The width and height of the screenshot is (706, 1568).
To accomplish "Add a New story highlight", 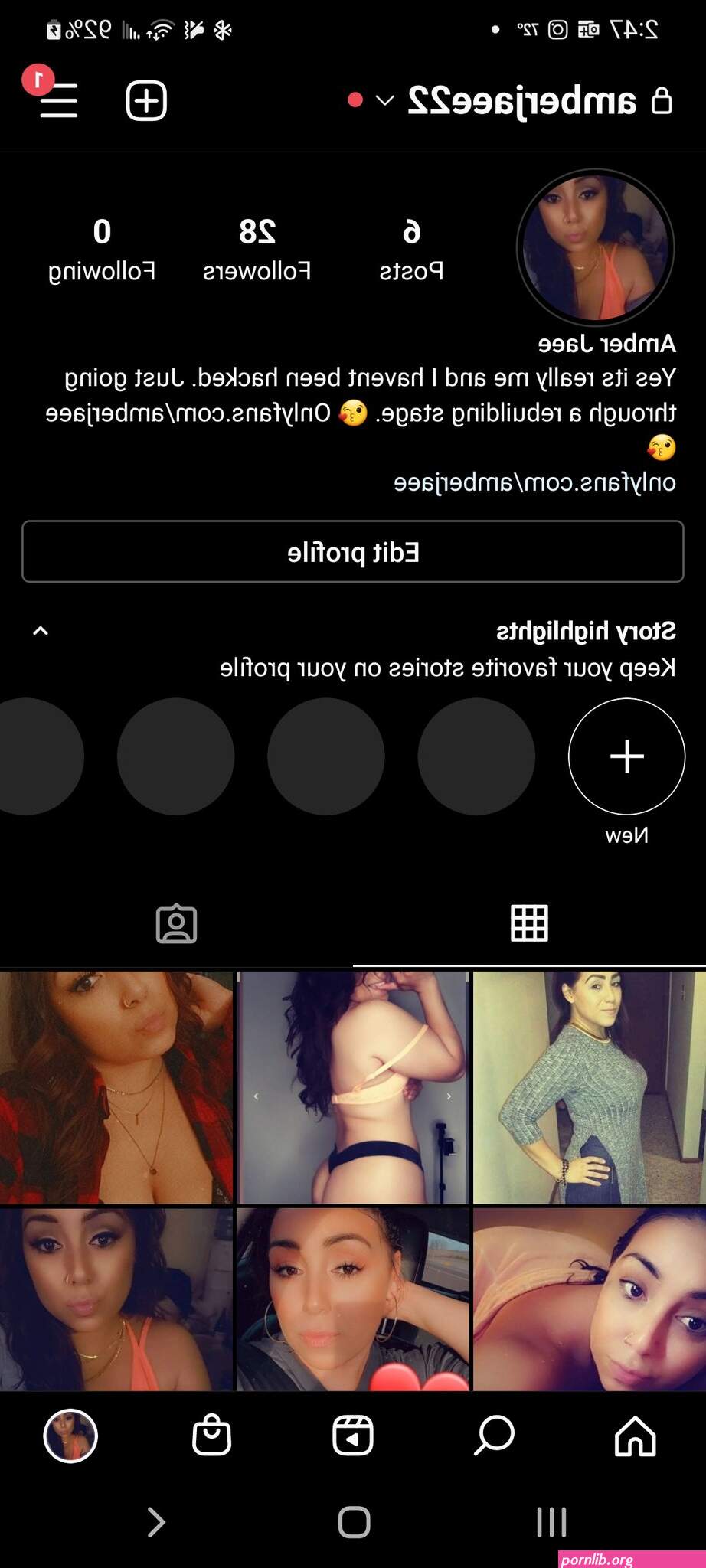I will [x=626, y=756].
